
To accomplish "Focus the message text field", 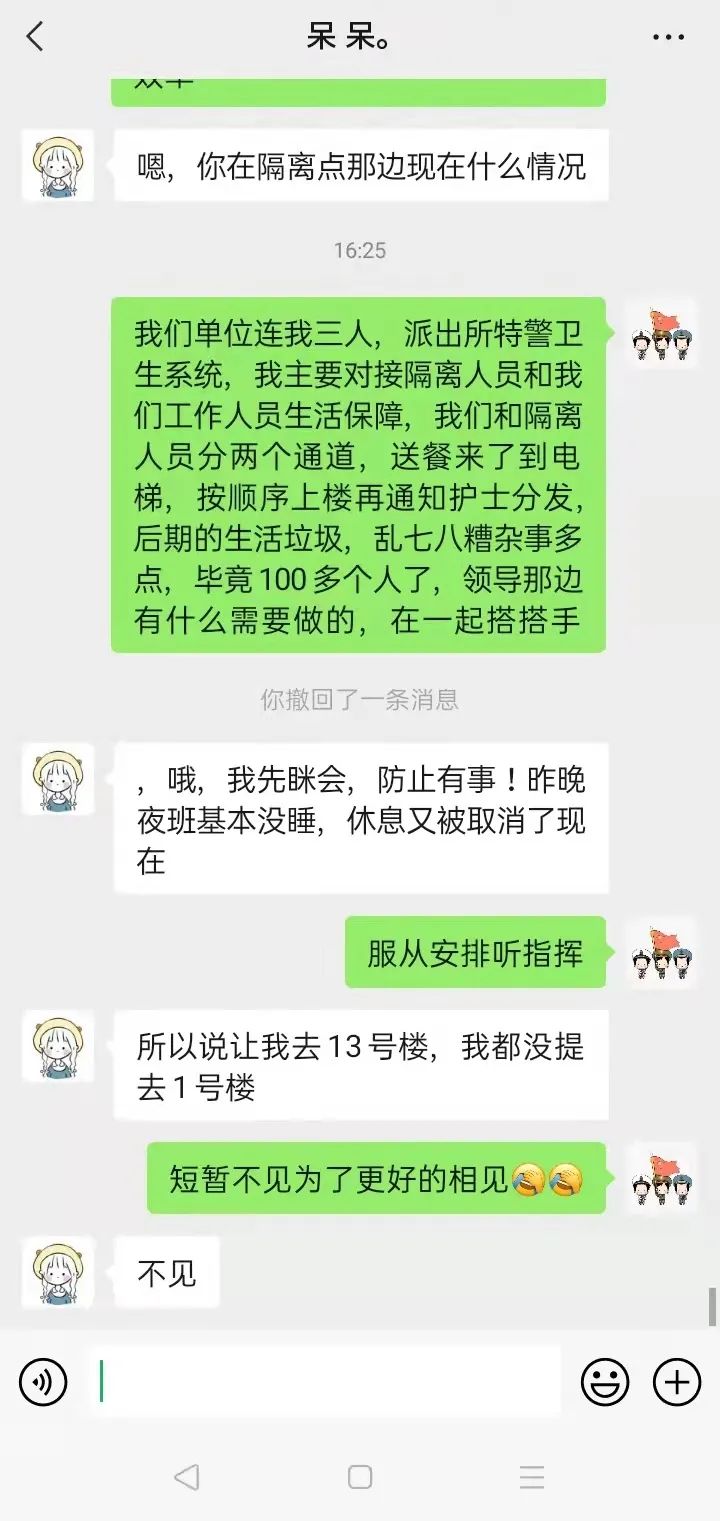I will pyautogui.click(x=325, y=1382).
